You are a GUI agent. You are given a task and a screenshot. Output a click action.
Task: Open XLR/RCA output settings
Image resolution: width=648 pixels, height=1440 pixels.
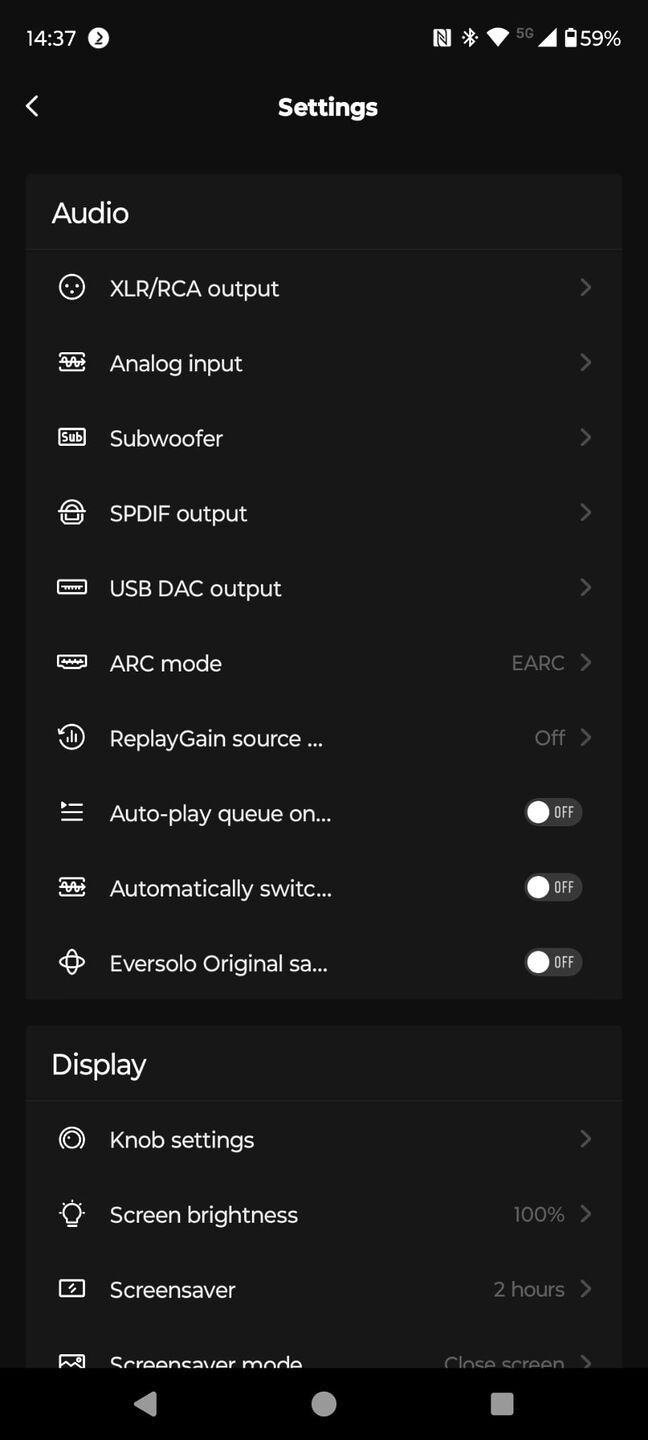[x=324, y=288]
